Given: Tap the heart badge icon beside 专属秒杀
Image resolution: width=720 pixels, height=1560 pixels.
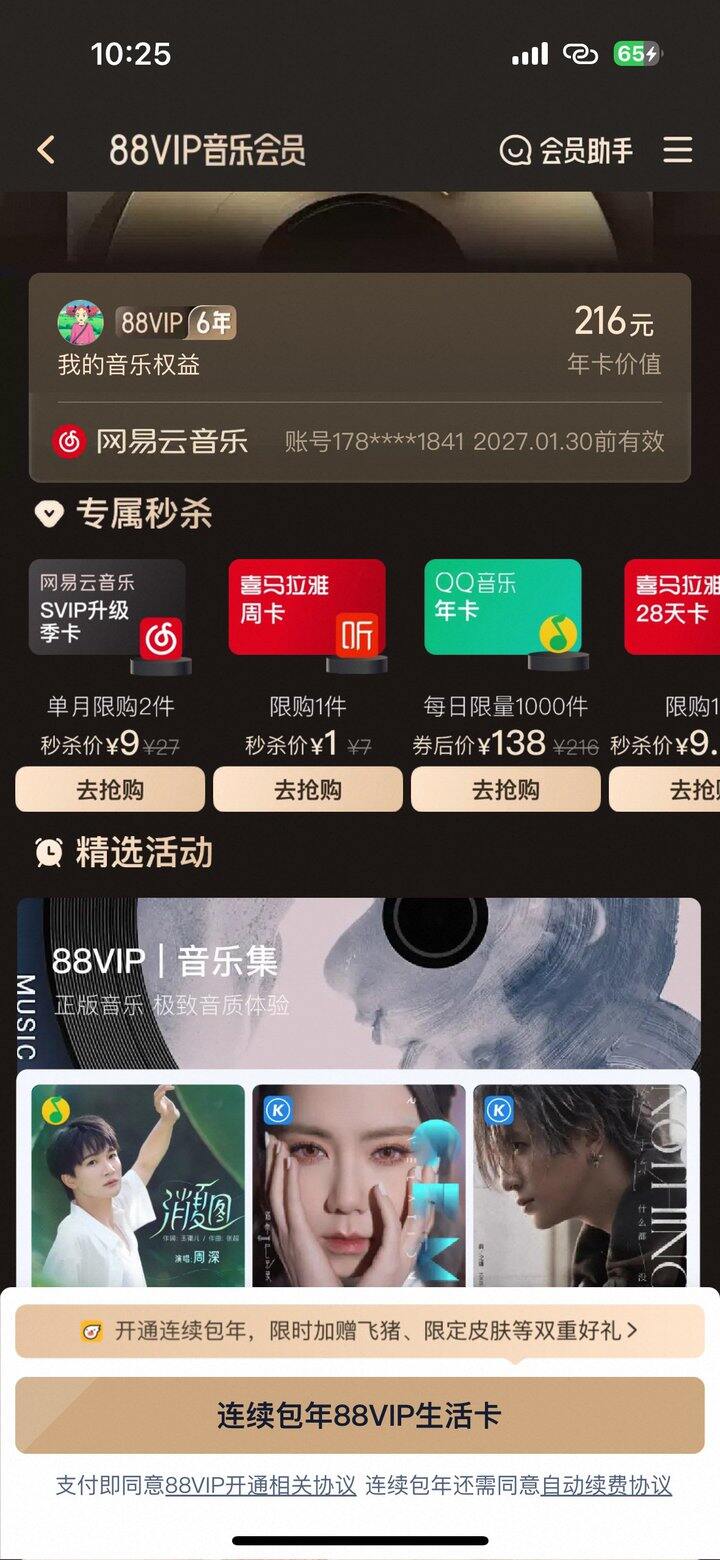Looking at the screenshot, I should (x=44, y=512).
